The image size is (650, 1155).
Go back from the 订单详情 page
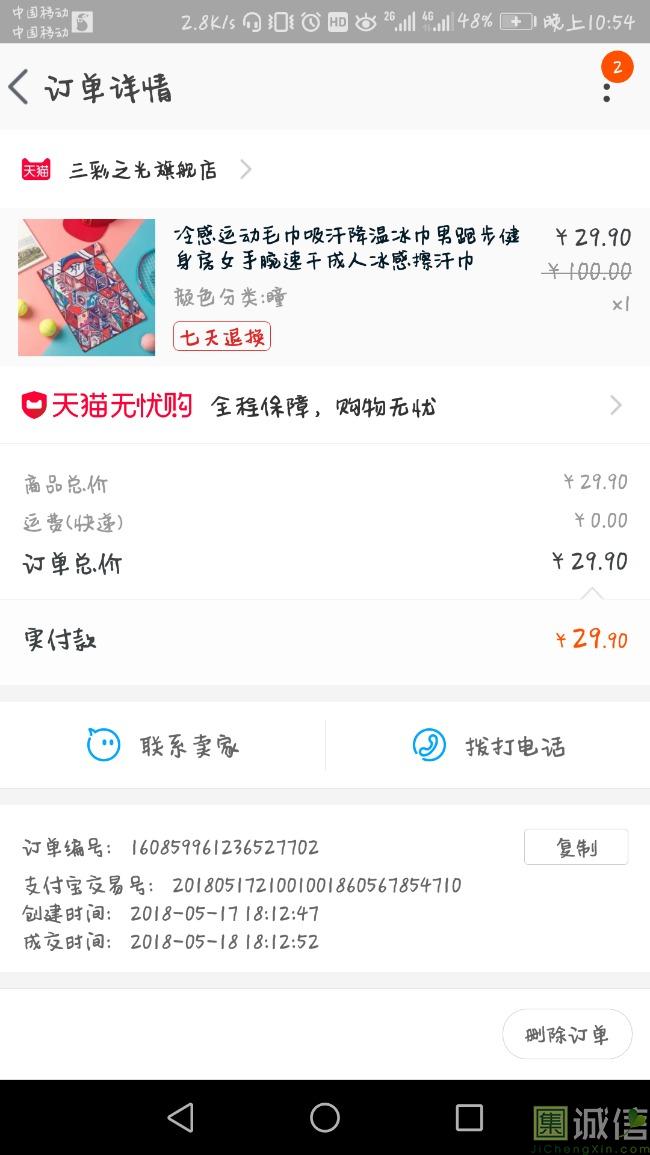pyautogui.click(x=20, y=88)
